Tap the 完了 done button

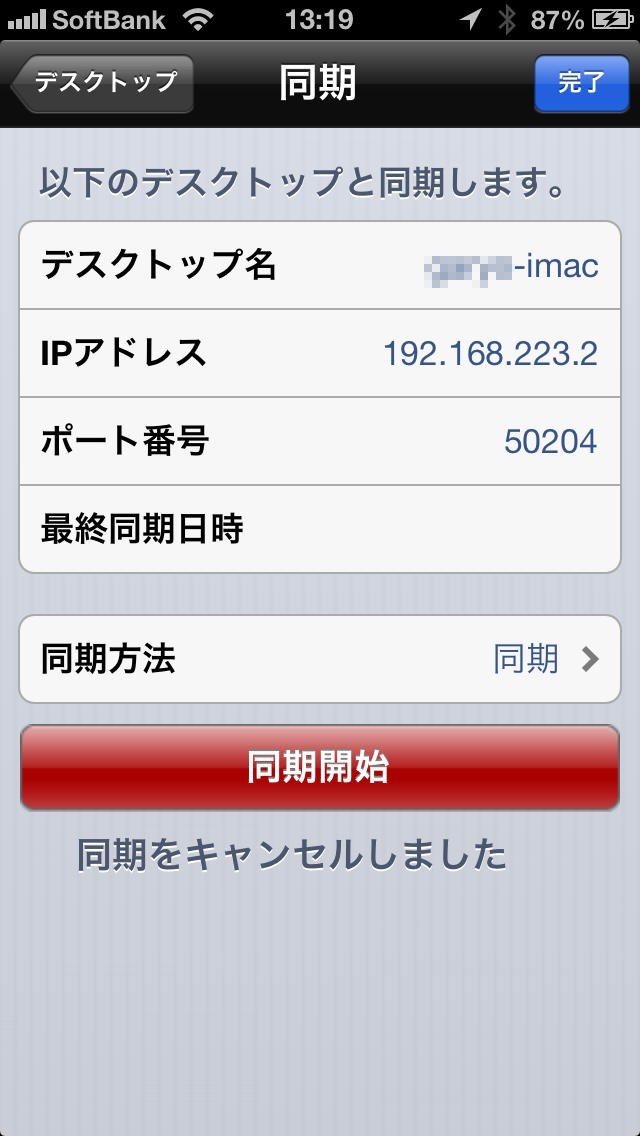[581, 83]
